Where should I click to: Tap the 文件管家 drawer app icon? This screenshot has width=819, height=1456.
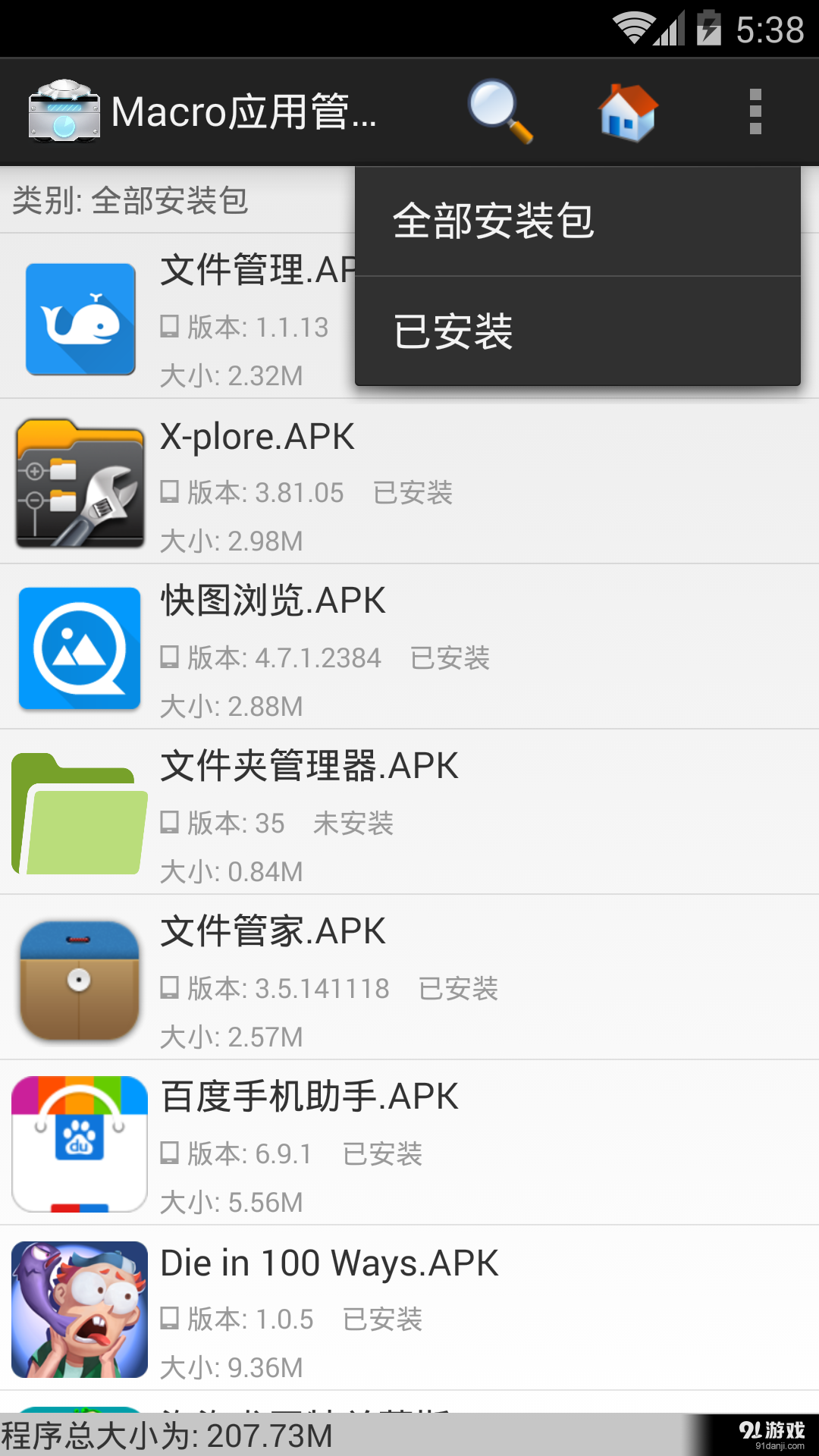point(80,978)
